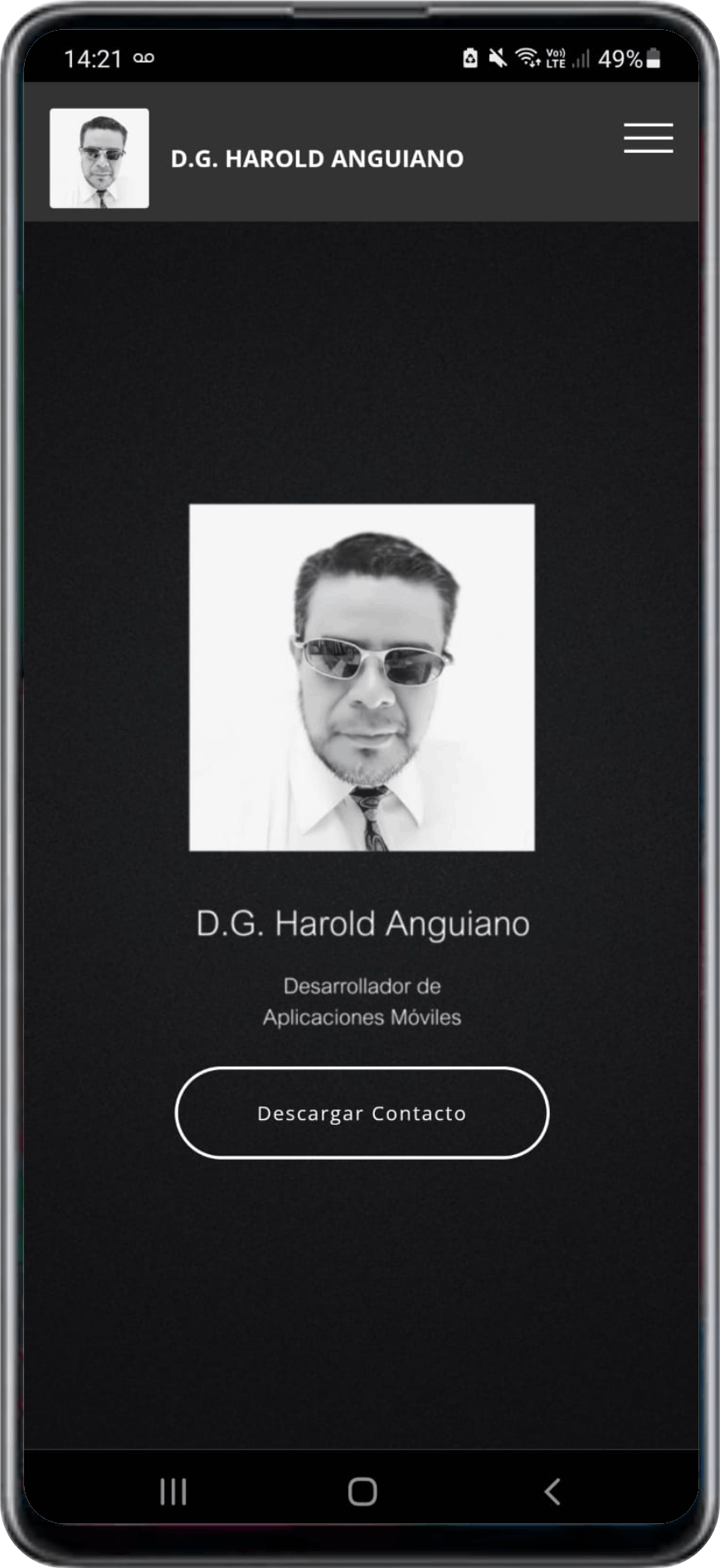This screenshot has height=1568, width=720.
Task: Tap the Descargar Contacto button
Action: point(362,1113)
